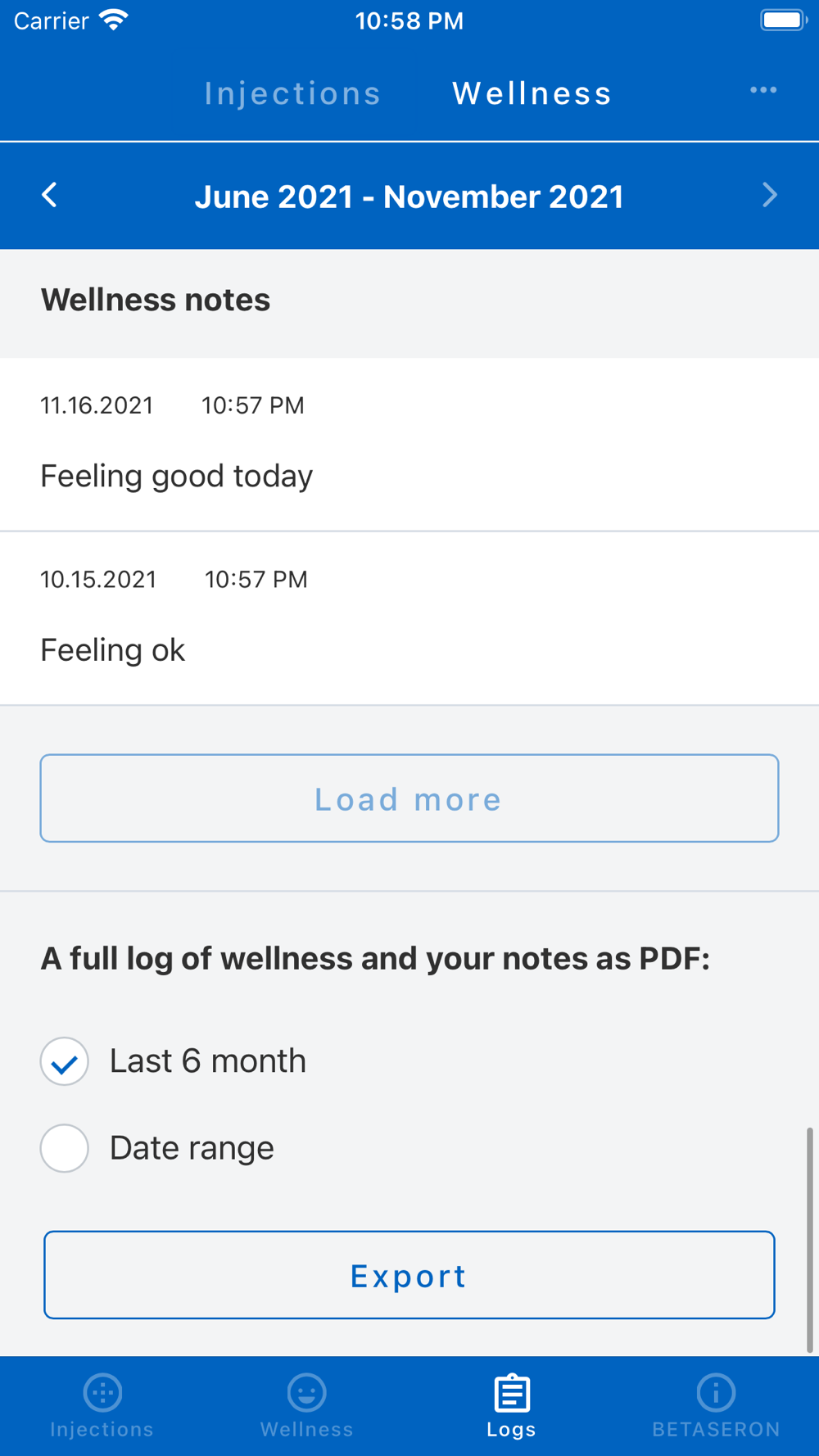Viewport: 819px width, 1456px height.
Task: Export the wellness log as PDF
Action: 409,1275
